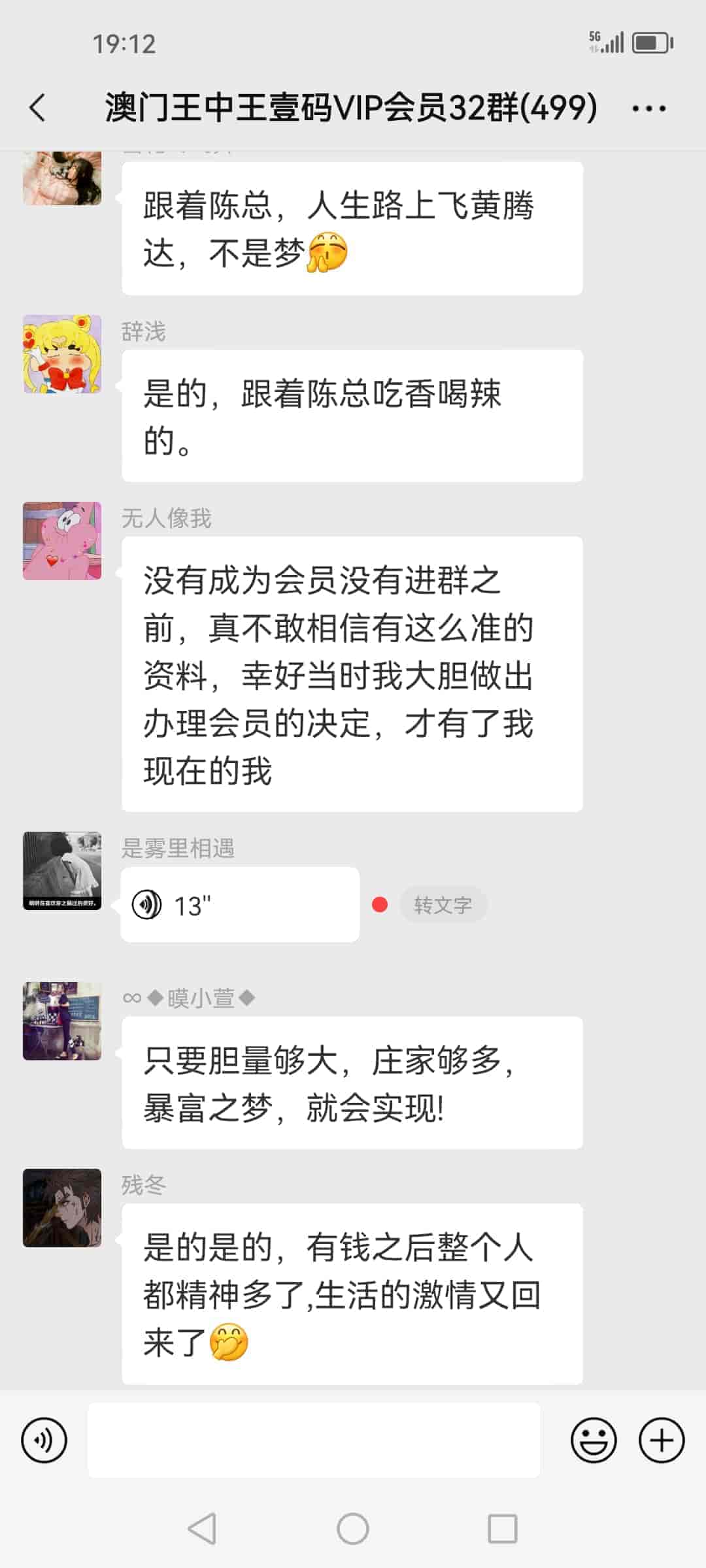Viewport: 706px width, 1568px height.
Task: View 残冬's profile picture
Action: pos(62,1207)
